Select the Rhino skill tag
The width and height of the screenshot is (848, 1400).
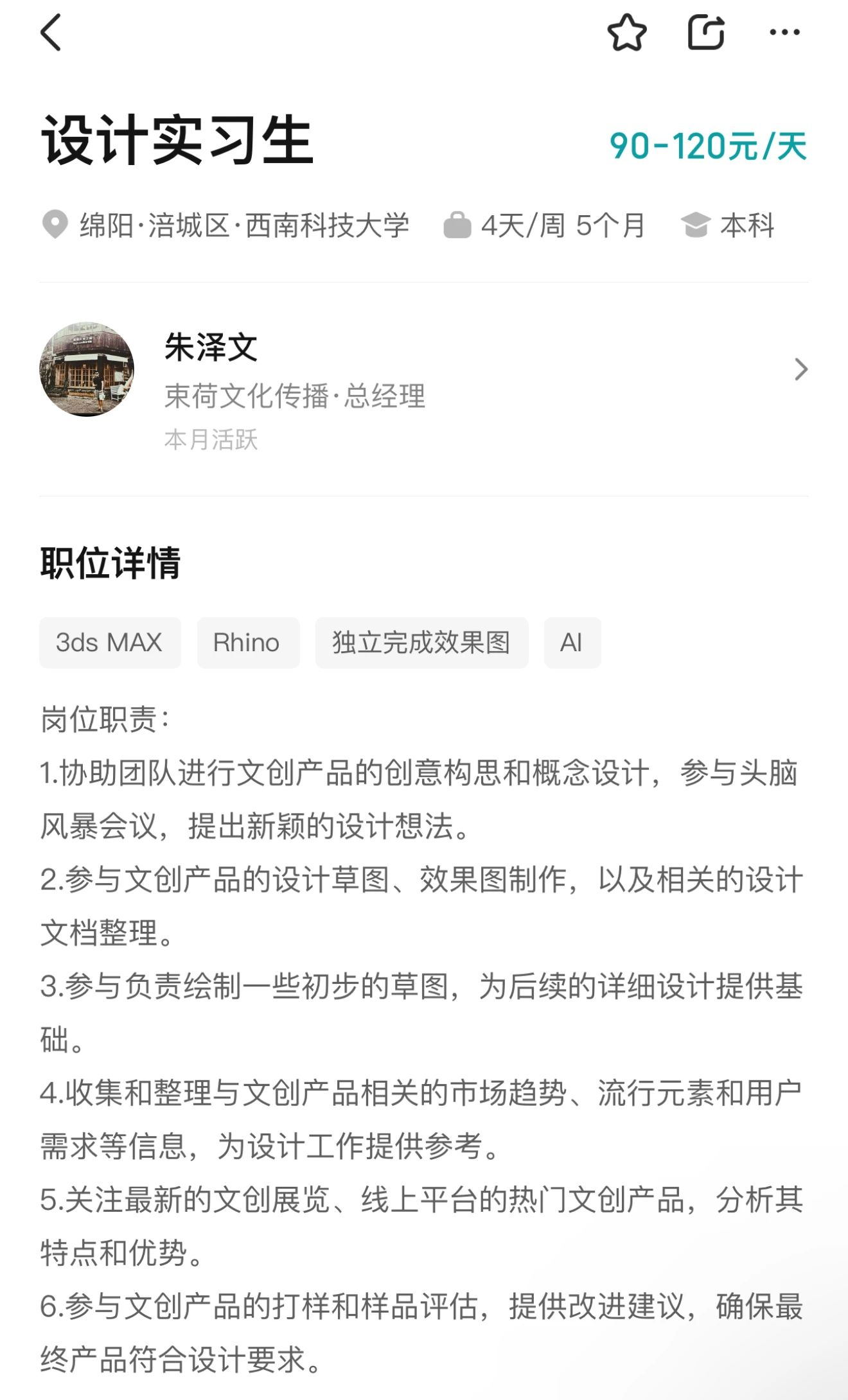[248, 643]
